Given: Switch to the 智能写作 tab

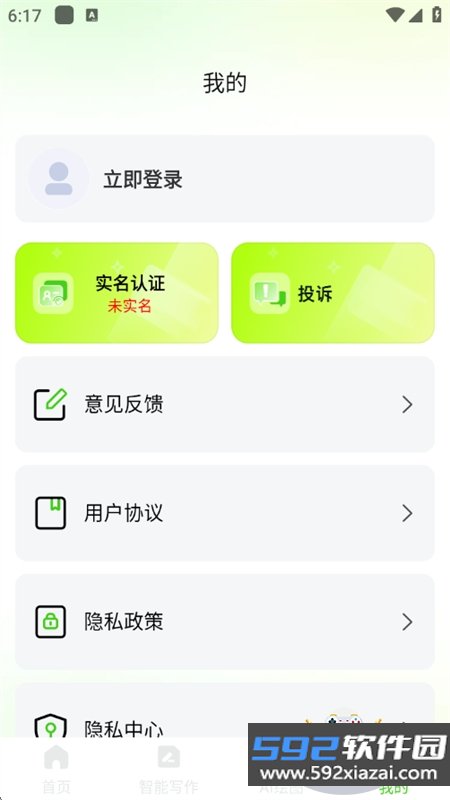Looking at the screenshot, I should (x=168, y=769).
